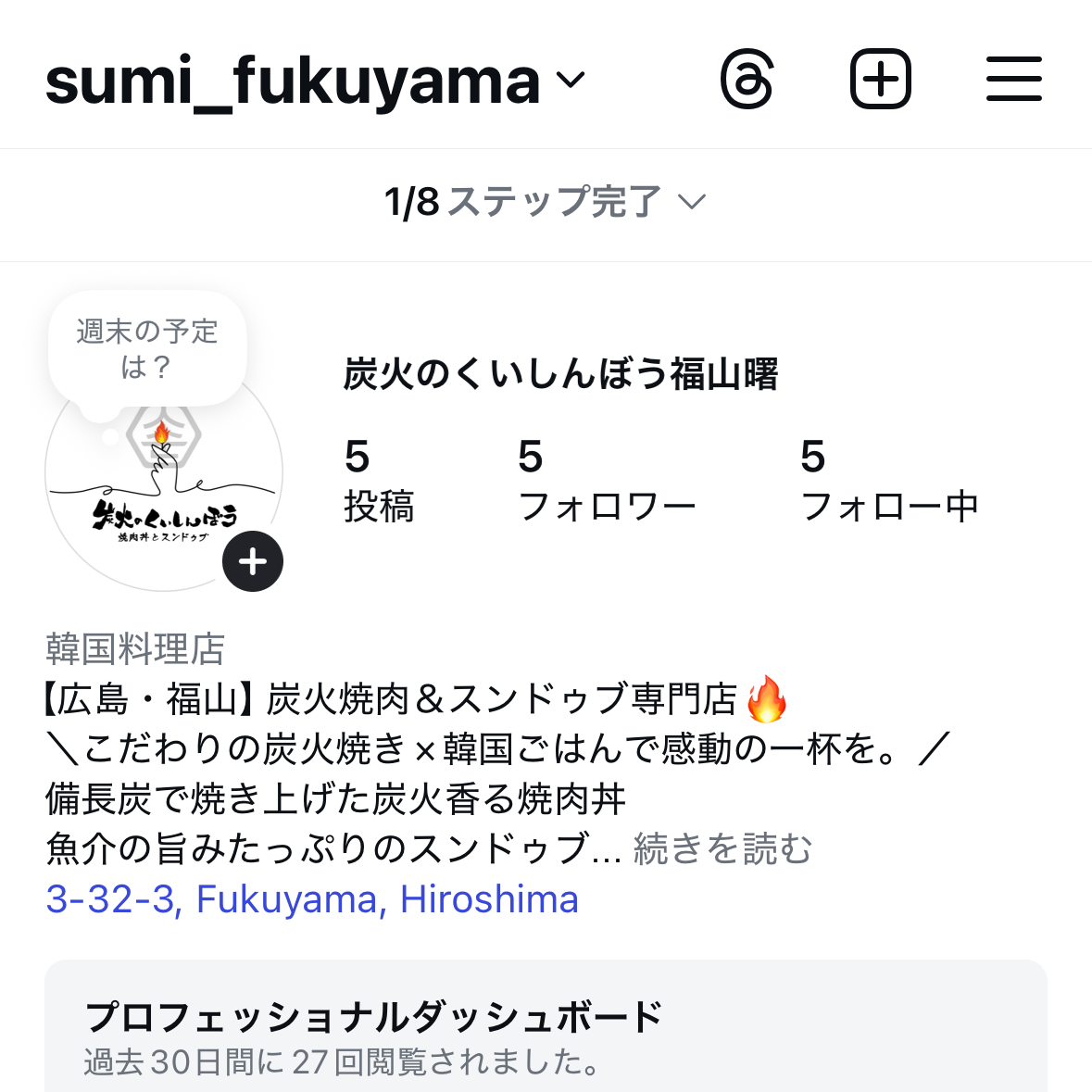Expand bio with 続きを読む
The width and height of the screenshot is (1092, 1092).
pos(722,849)
